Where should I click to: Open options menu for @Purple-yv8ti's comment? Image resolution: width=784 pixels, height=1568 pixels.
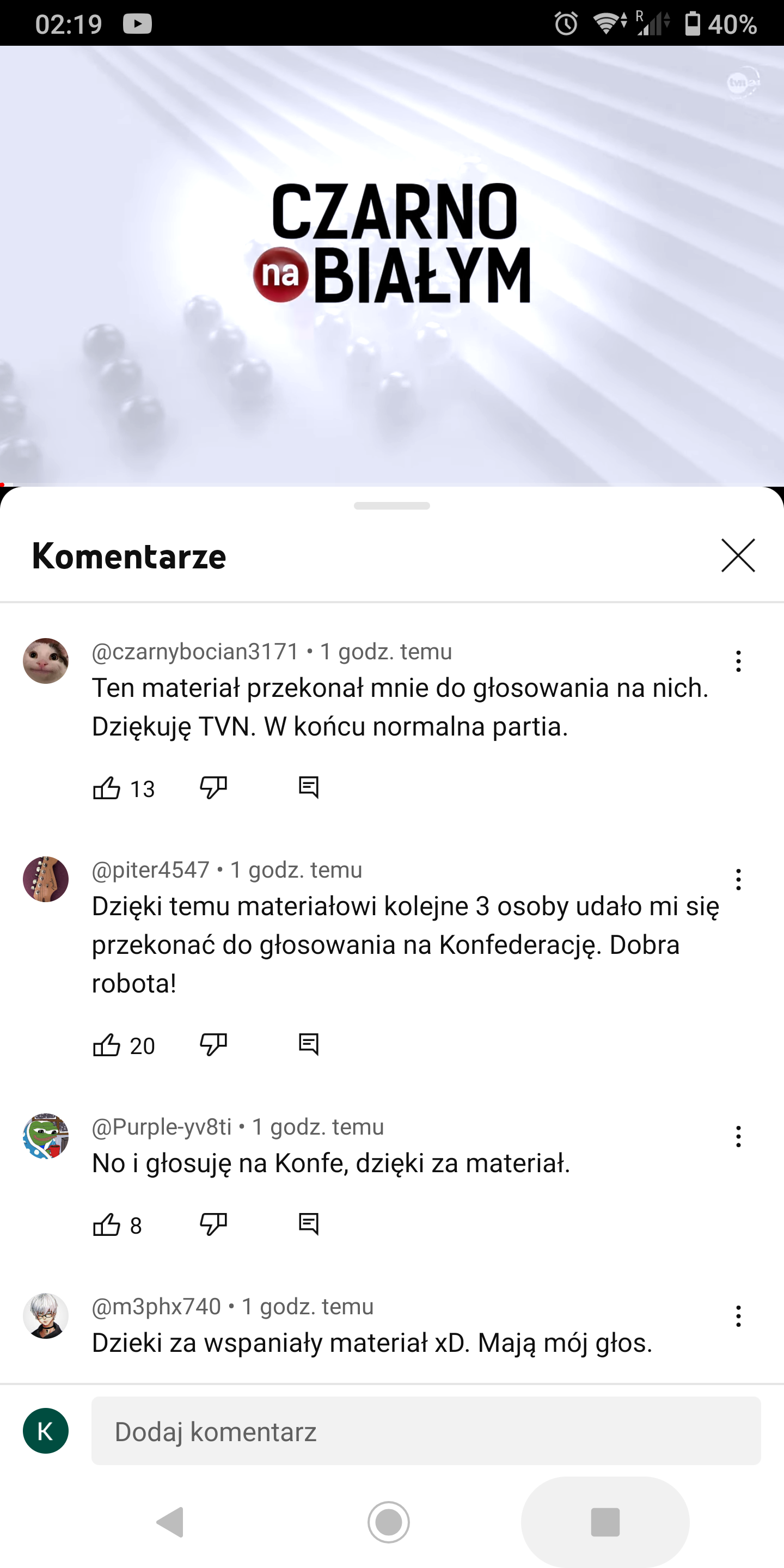click(738, 1136)
